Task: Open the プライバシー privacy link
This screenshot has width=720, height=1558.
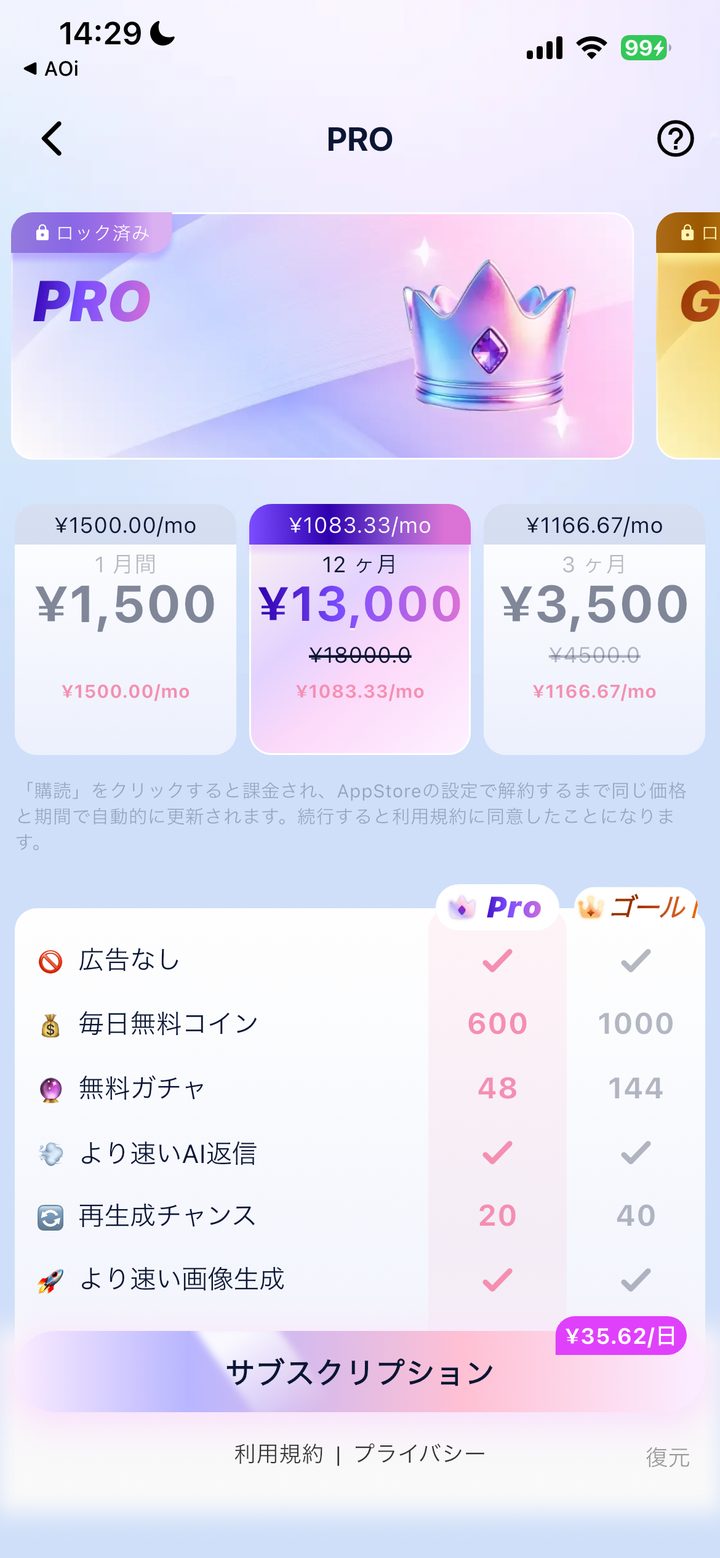Action: pyautogui.click(x=420, y=1454)
